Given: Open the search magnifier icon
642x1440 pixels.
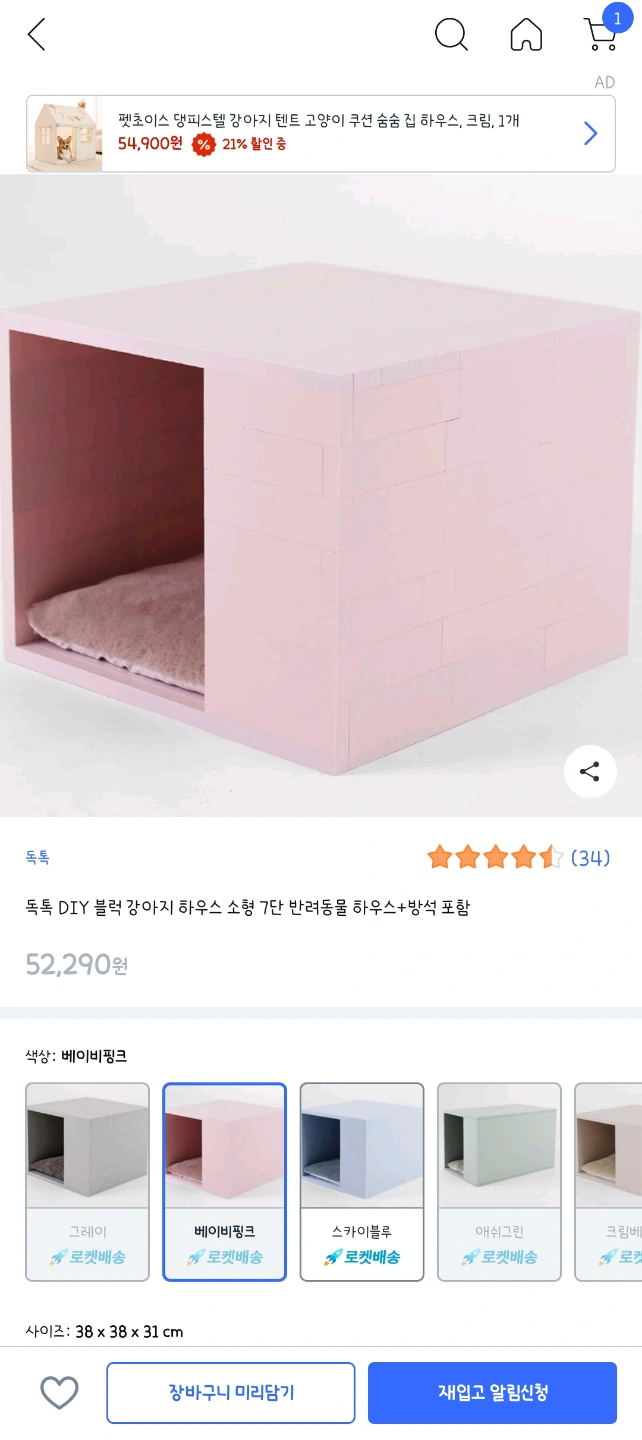Looking at the screenshot, I should (x=451, y=35).
